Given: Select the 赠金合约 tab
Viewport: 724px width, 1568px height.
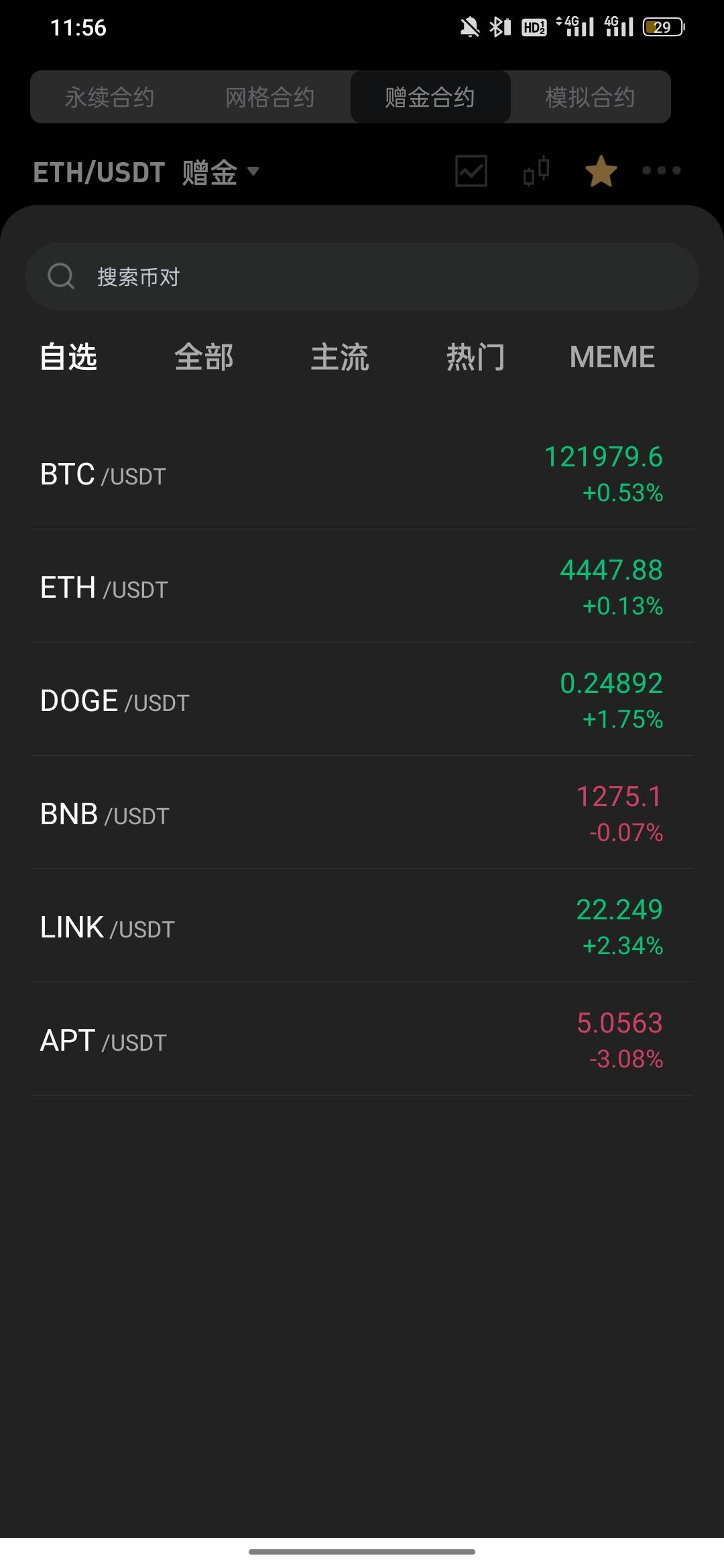Looking at the screenshot, I should pyautogui.click(x=430, y=97).
